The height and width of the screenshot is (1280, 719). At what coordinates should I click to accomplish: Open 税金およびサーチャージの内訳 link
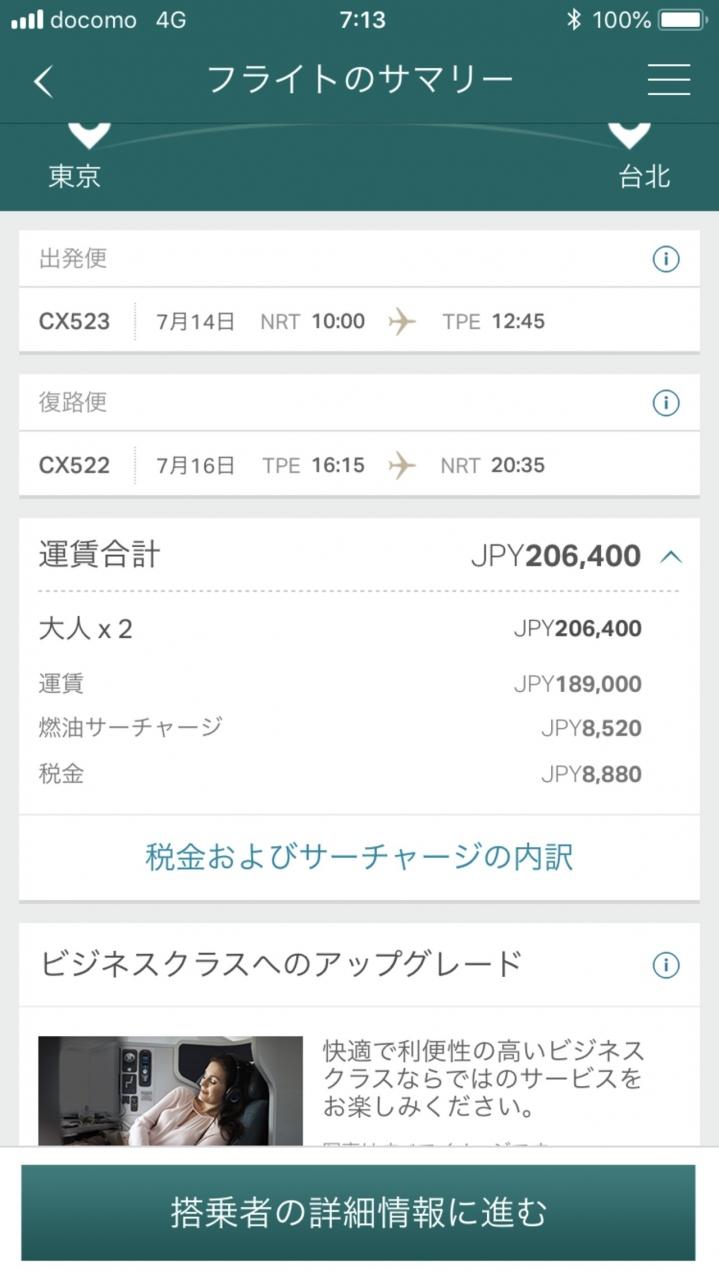click(359, 858)
